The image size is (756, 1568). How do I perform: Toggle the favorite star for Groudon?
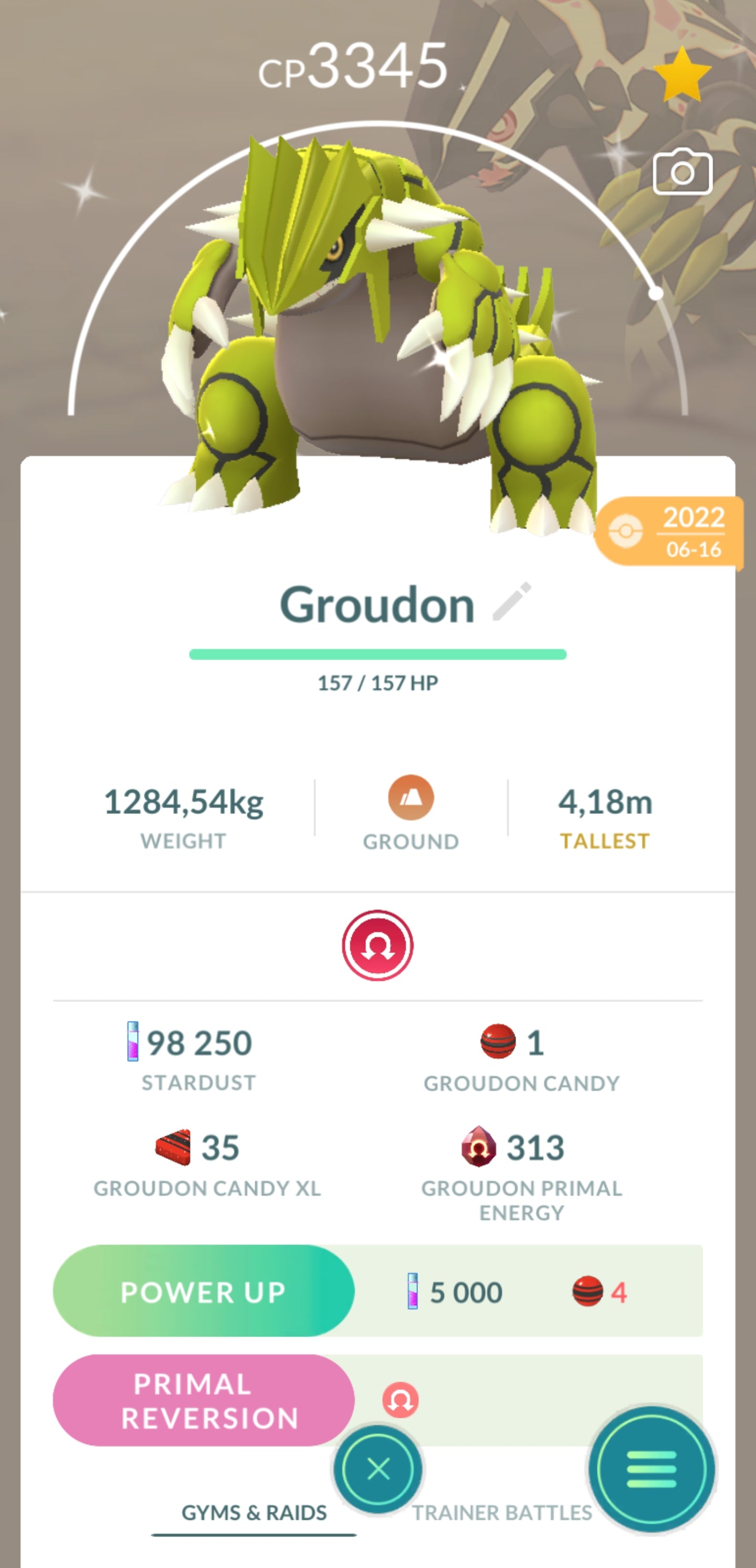(x=681, y=75)
